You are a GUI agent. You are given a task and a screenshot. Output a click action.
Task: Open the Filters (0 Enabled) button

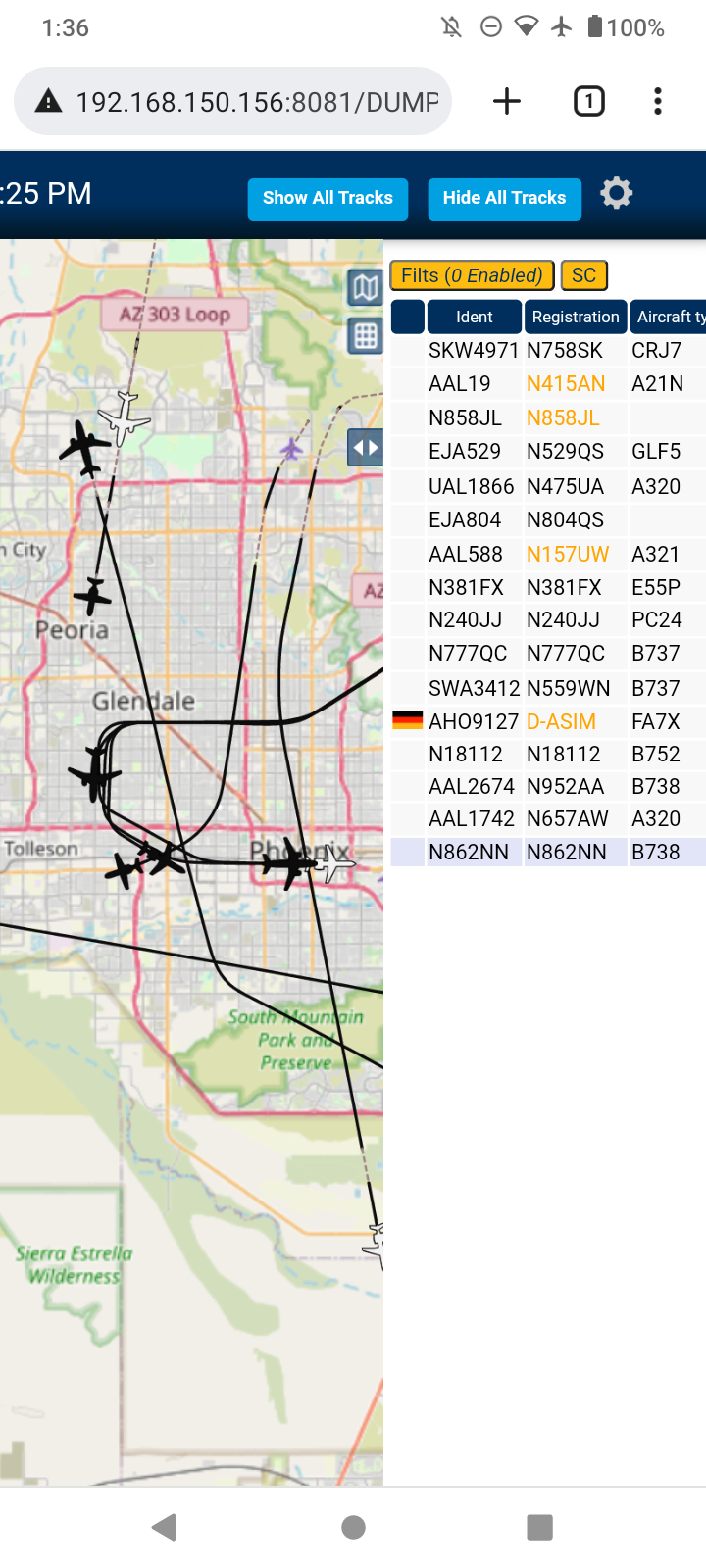point(473,275)
